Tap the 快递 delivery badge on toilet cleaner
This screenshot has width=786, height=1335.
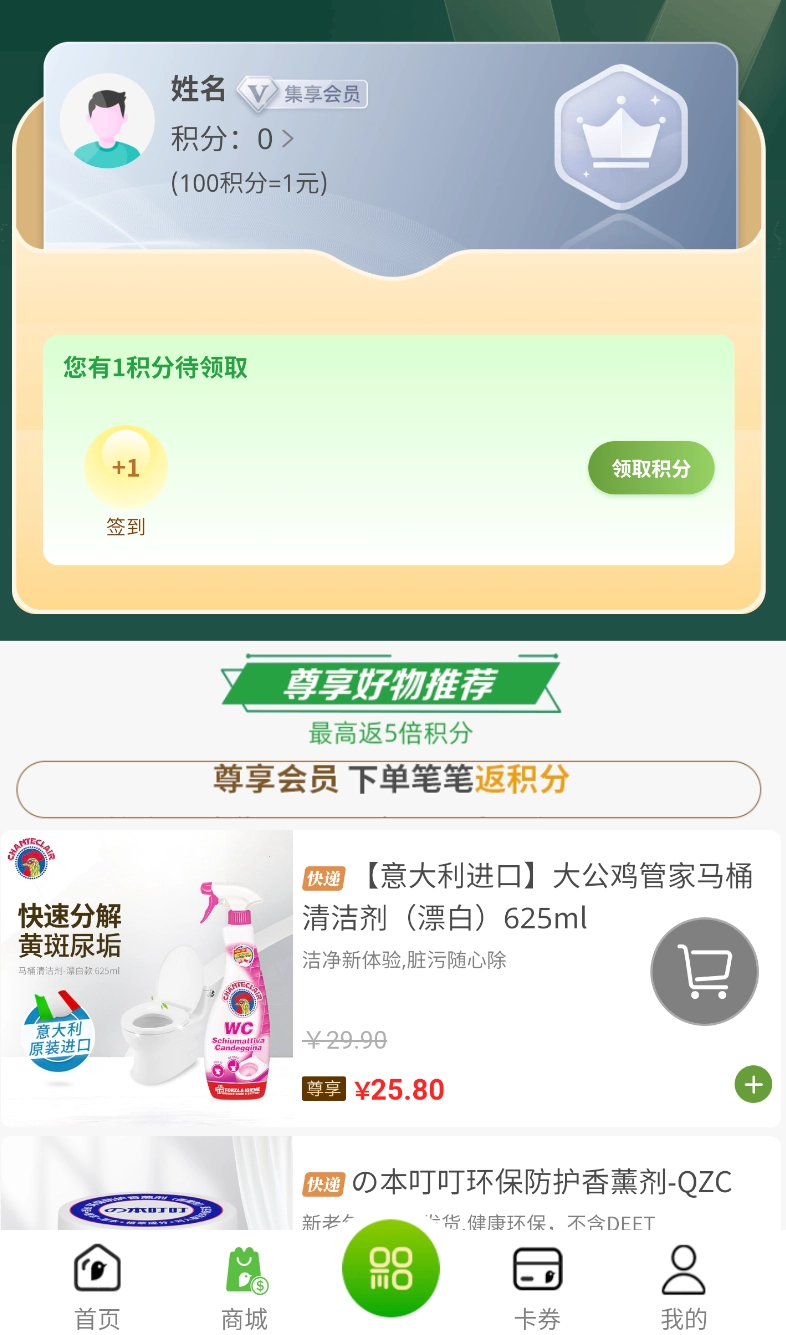pyautogui.click(x=322, y=876)
